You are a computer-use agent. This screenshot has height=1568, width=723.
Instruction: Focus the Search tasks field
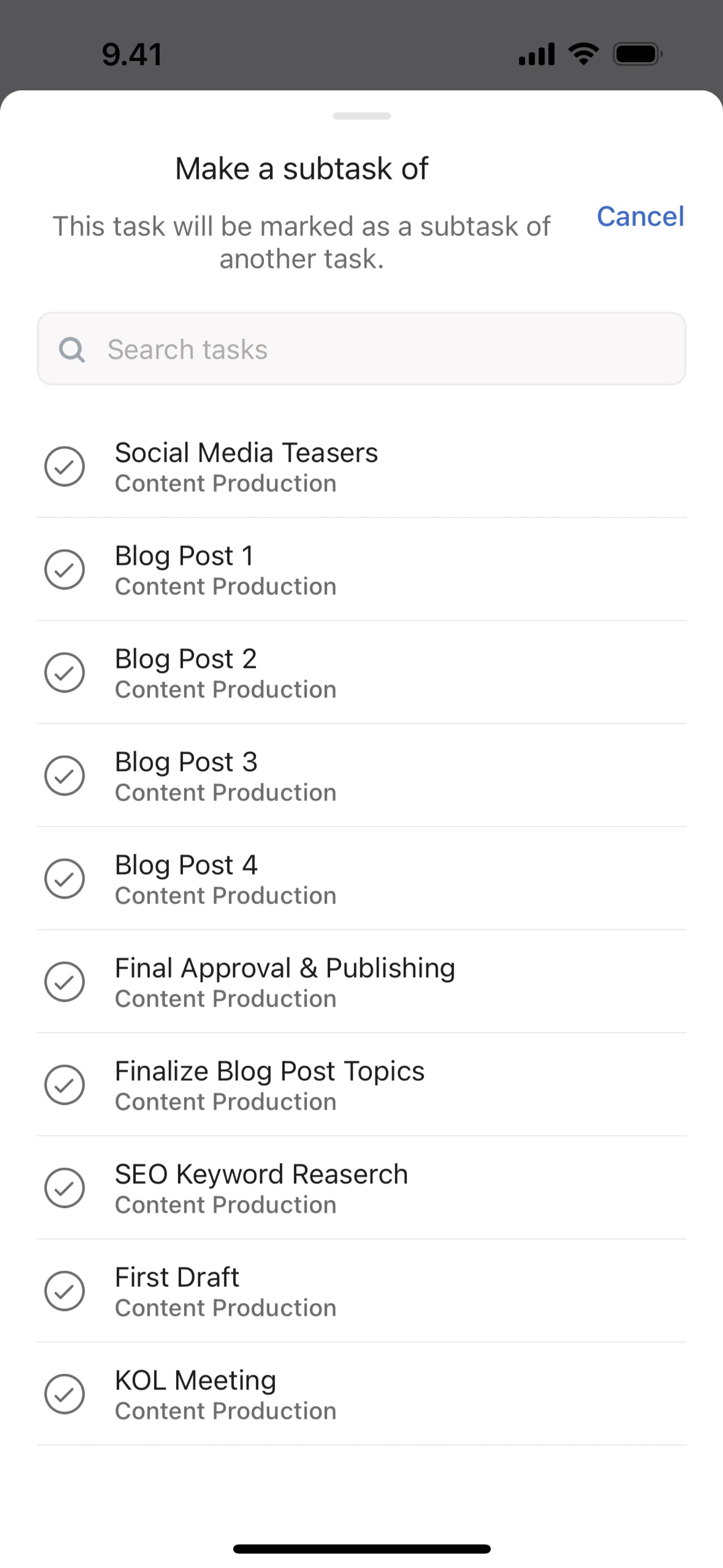pos(361,349)
